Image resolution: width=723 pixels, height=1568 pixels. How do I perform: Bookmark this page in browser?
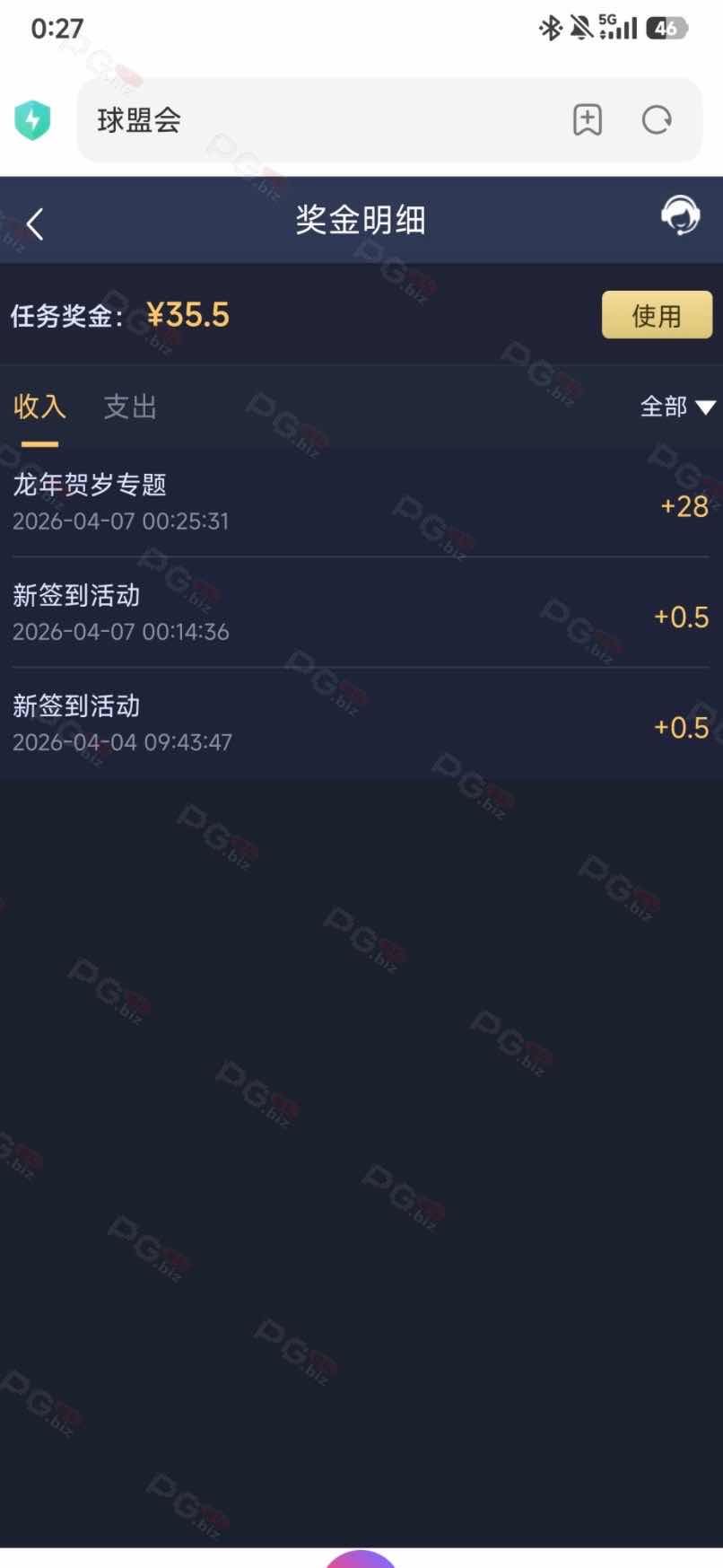pos(588,120)
